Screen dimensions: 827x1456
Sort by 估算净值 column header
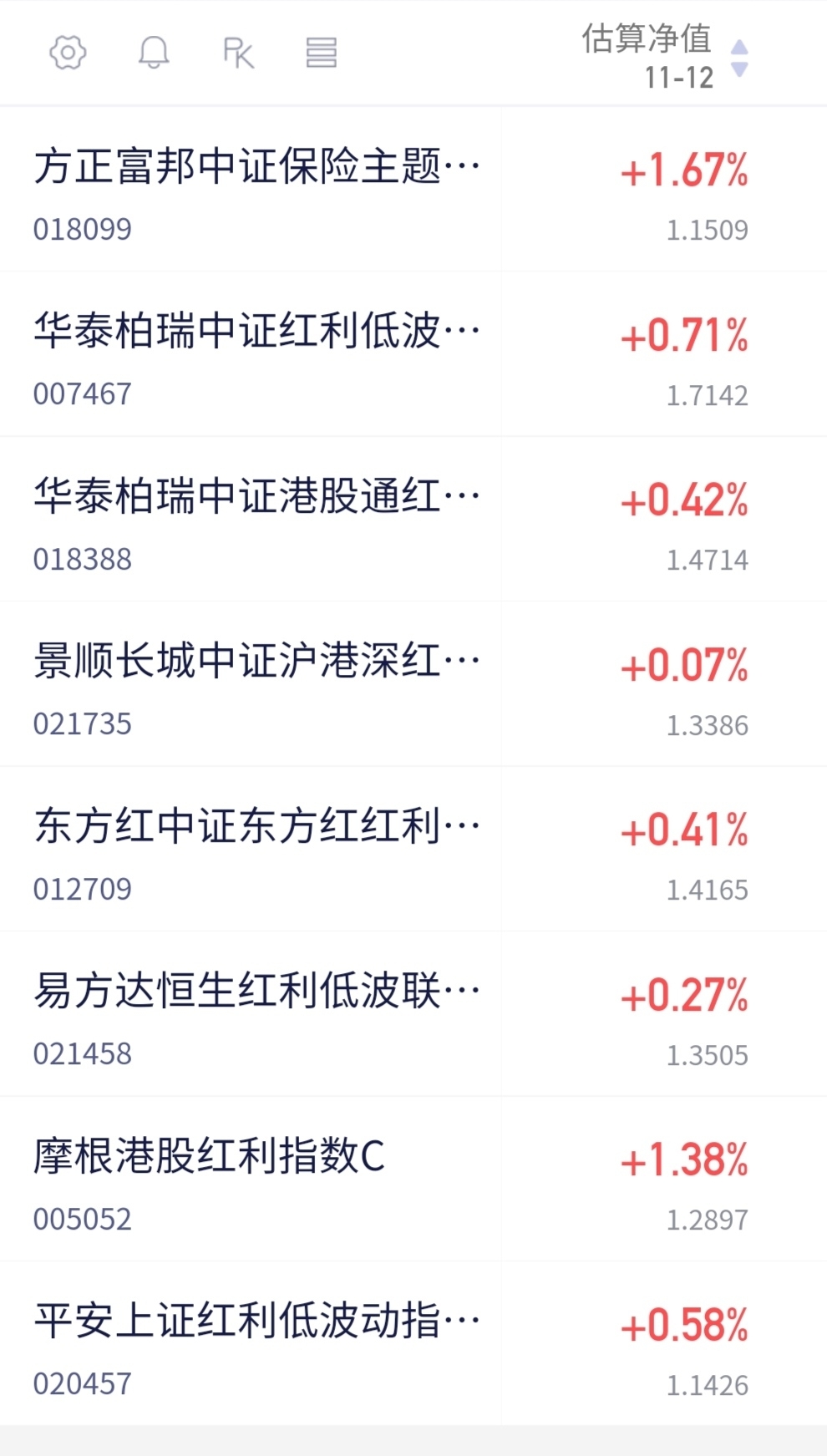tap(665, 57)
